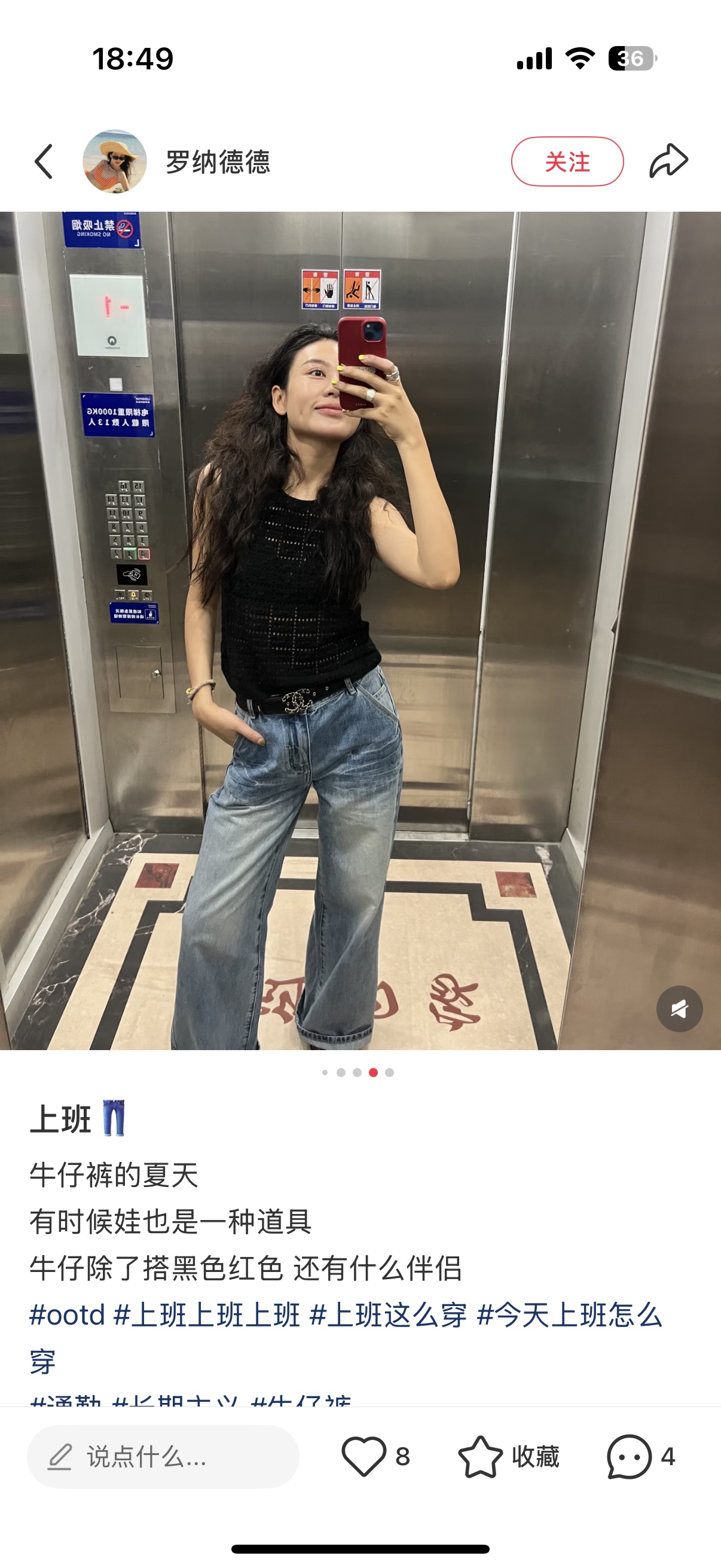Open the elevator mirror selfie photo
The width and height of the screenshot is (721, 1568).
pos(360,630)
